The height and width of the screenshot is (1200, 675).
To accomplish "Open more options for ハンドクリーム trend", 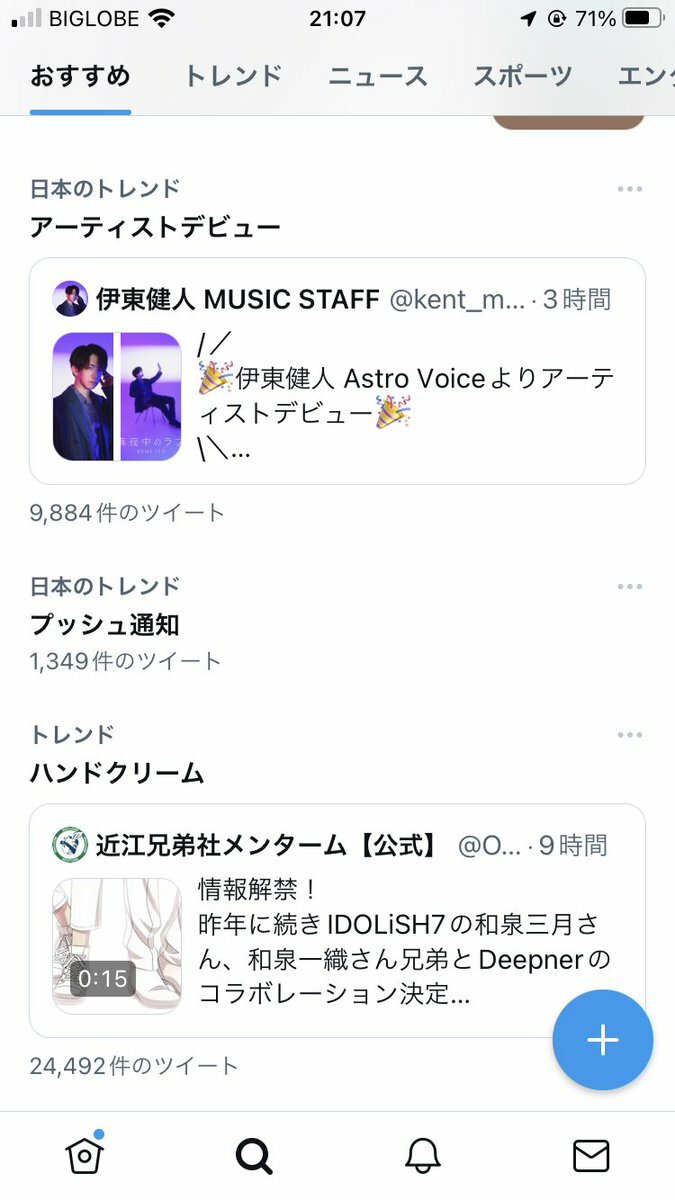I will point(630,735).
